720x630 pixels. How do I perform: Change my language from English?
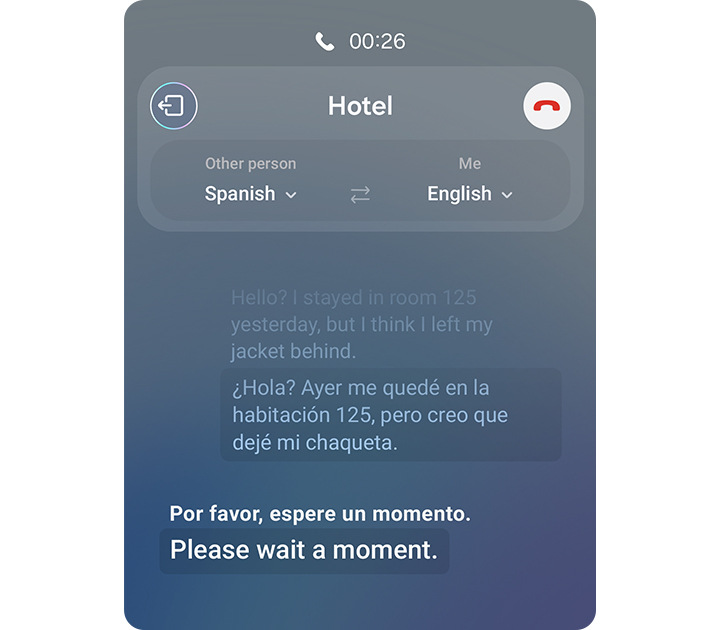point(470,194)
